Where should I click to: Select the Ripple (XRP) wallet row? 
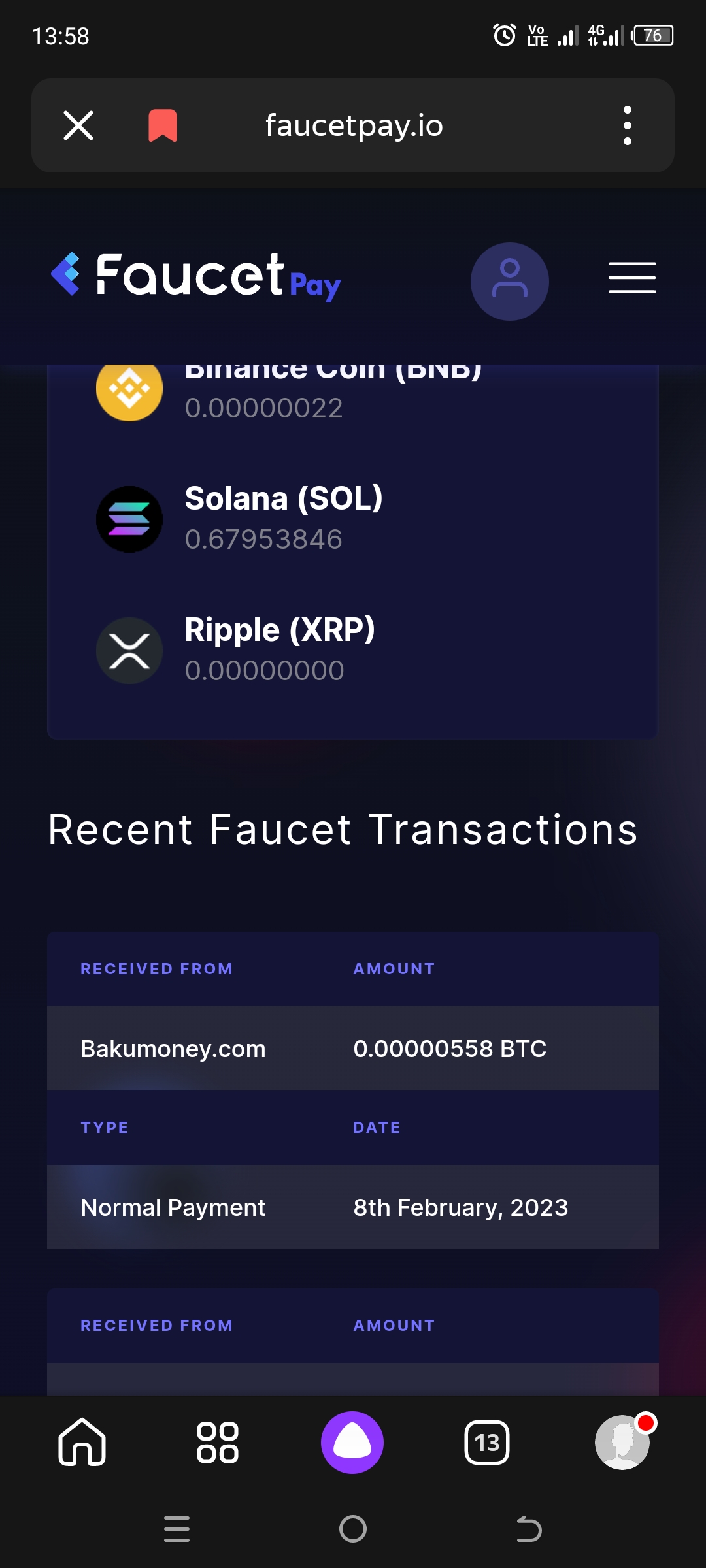click(352, 651)
